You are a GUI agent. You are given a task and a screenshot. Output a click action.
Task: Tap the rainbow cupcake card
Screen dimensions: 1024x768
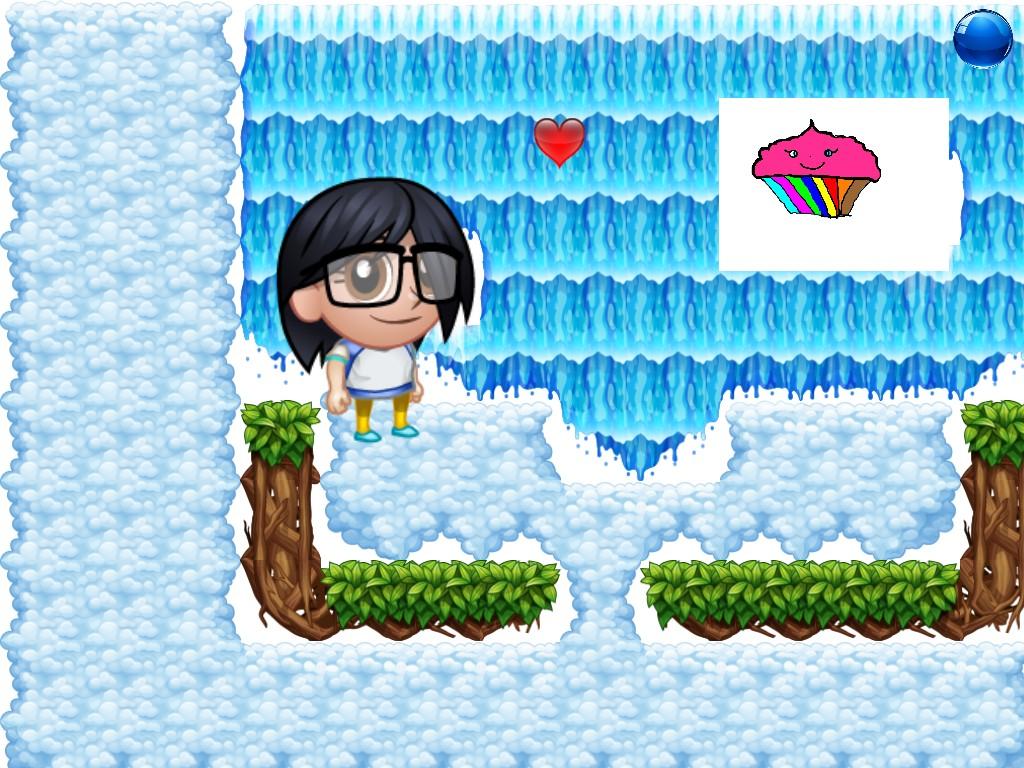[833, 184]
